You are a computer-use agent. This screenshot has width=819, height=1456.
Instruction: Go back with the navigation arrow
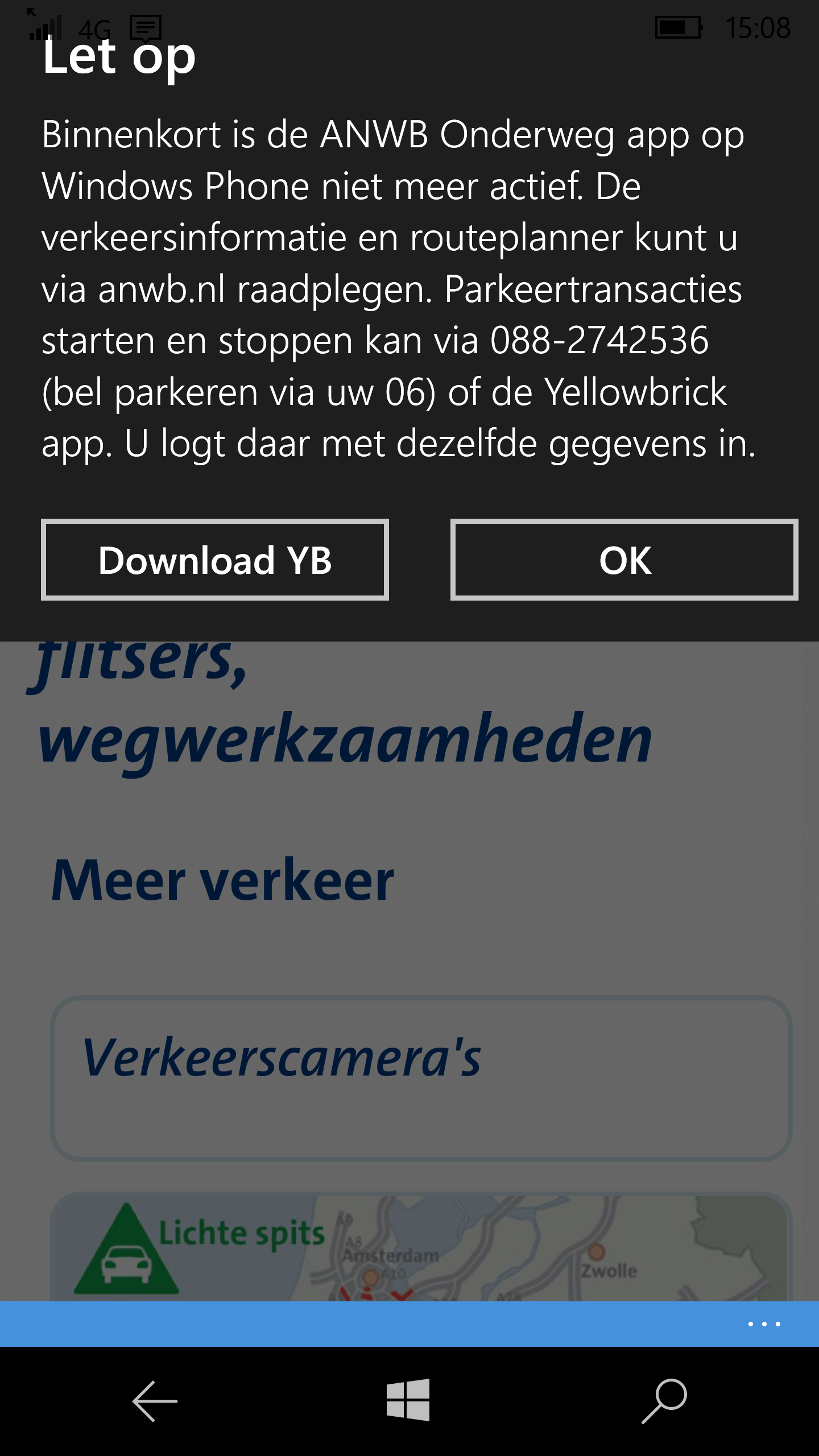tap(155, 1401)
